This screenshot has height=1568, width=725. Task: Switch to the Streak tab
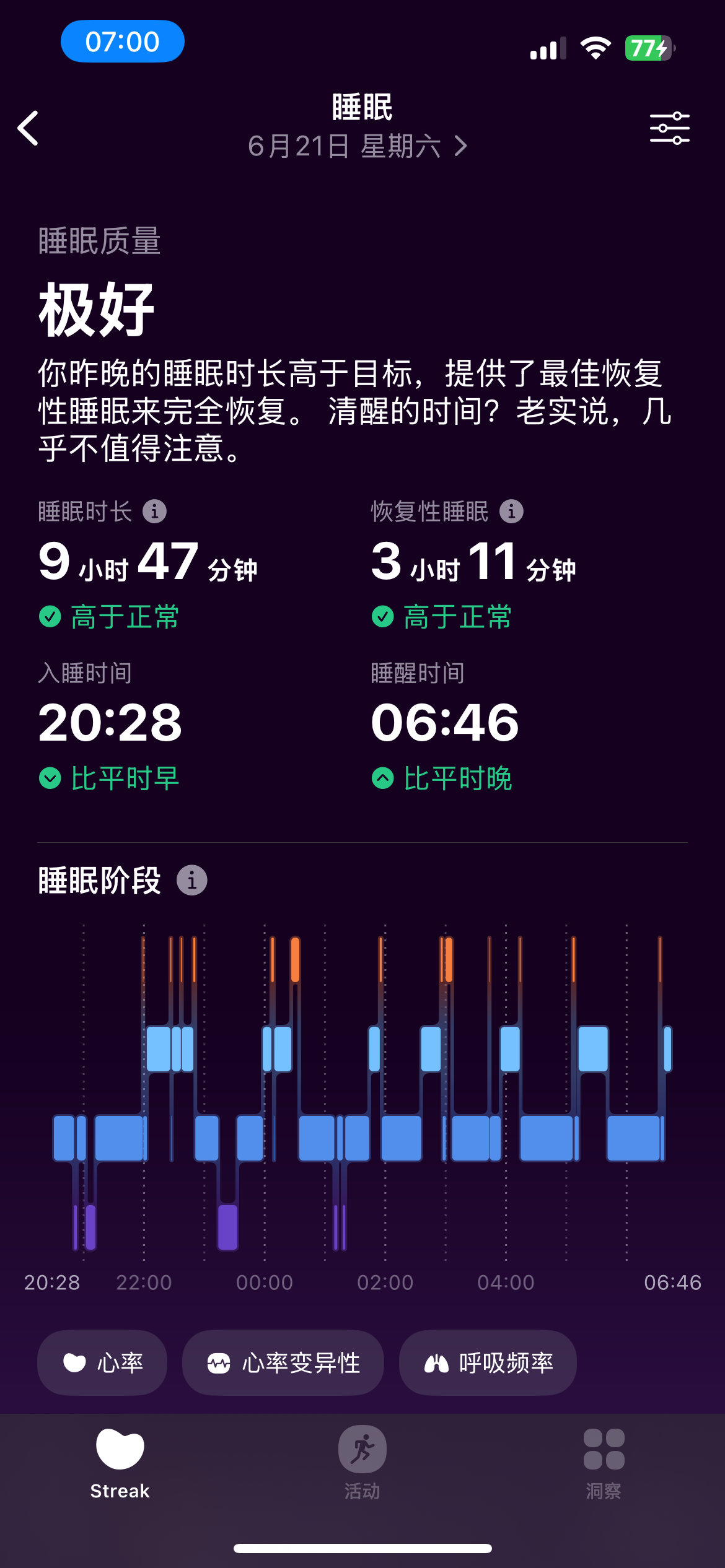(120, 1464)
